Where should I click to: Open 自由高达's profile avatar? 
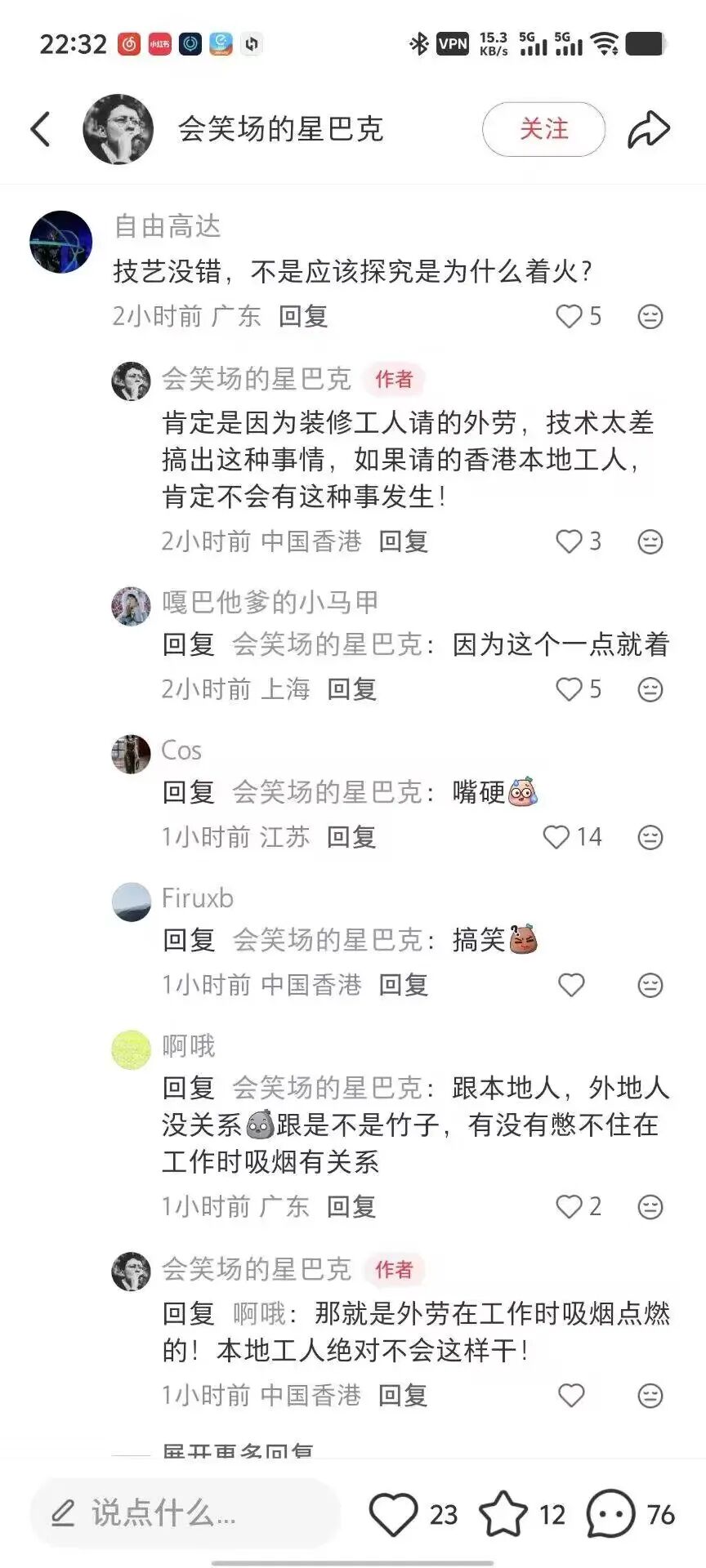pos(61,242)
